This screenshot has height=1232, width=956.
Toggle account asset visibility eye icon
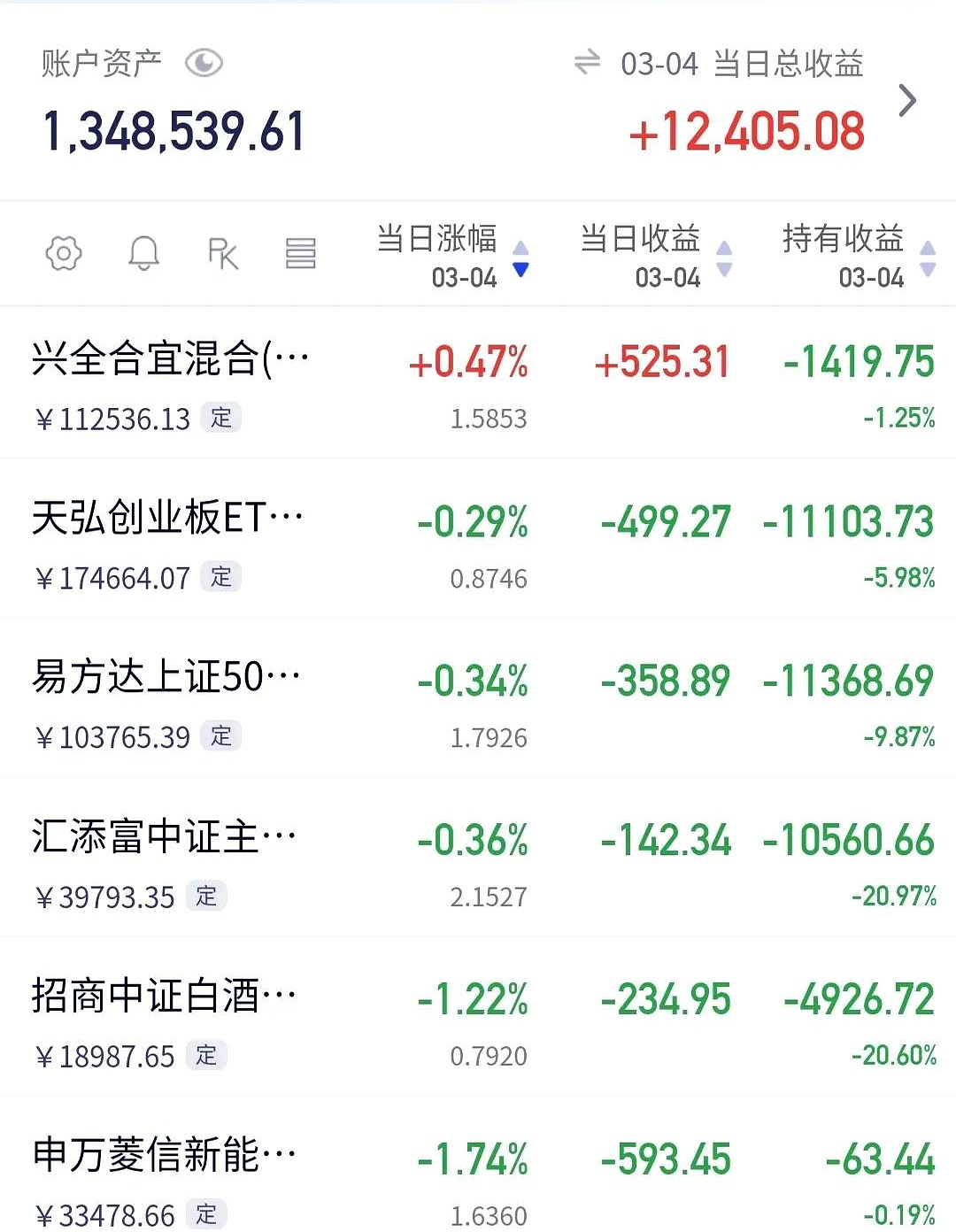click(204, 62)
